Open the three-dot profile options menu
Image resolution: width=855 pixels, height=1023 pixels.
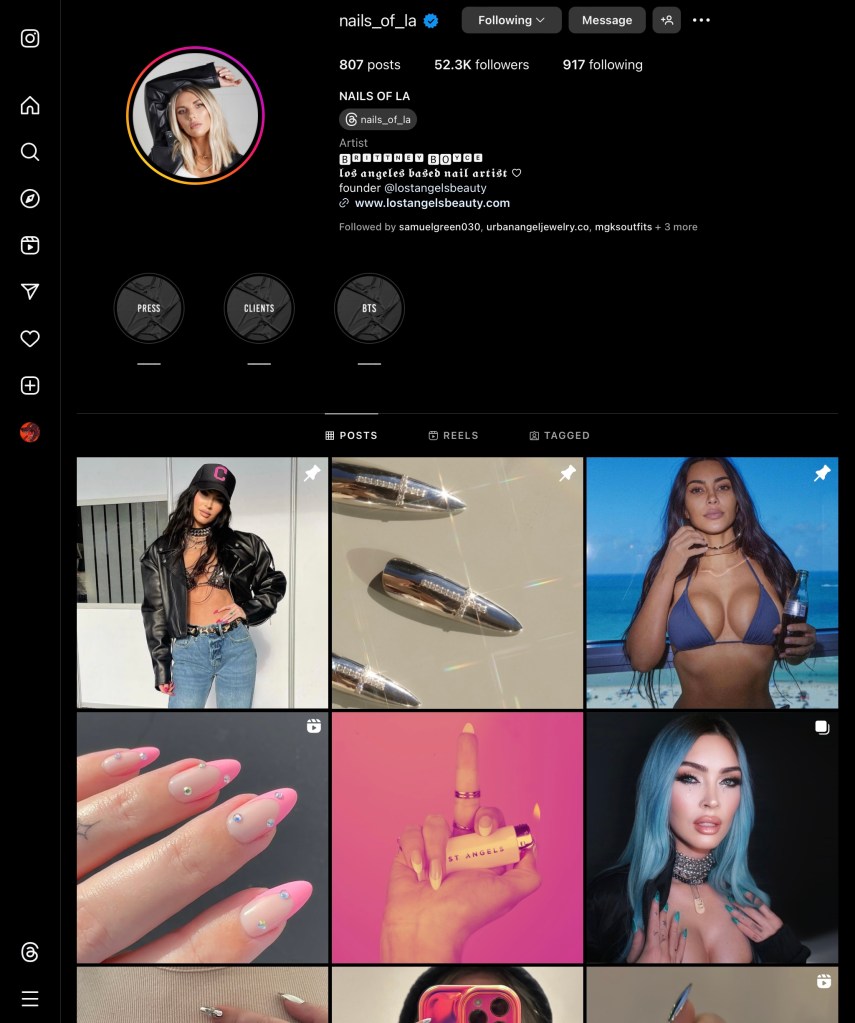click(x=701, y=20)
